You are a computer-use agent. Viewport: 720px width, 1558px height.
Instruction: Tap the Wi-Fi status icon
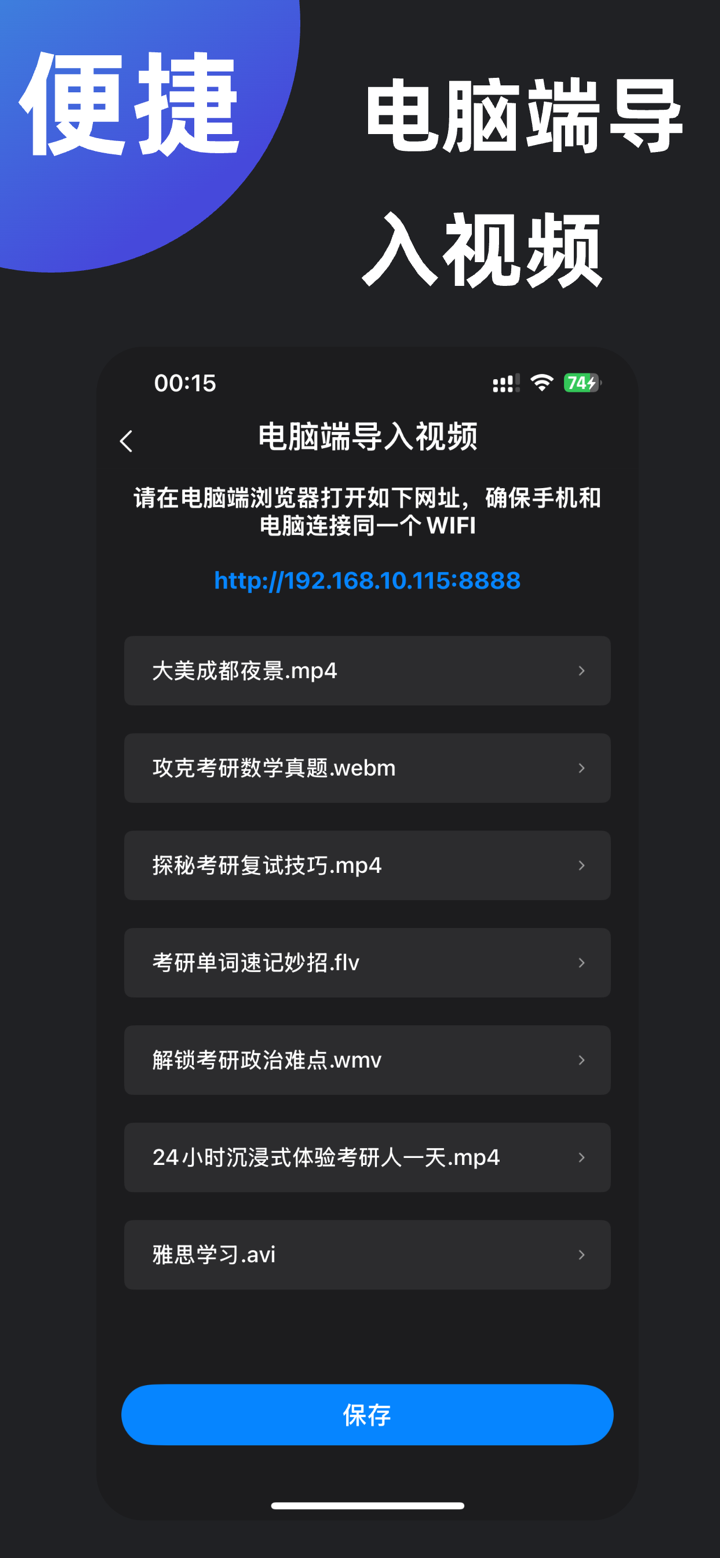click(540, 382)
